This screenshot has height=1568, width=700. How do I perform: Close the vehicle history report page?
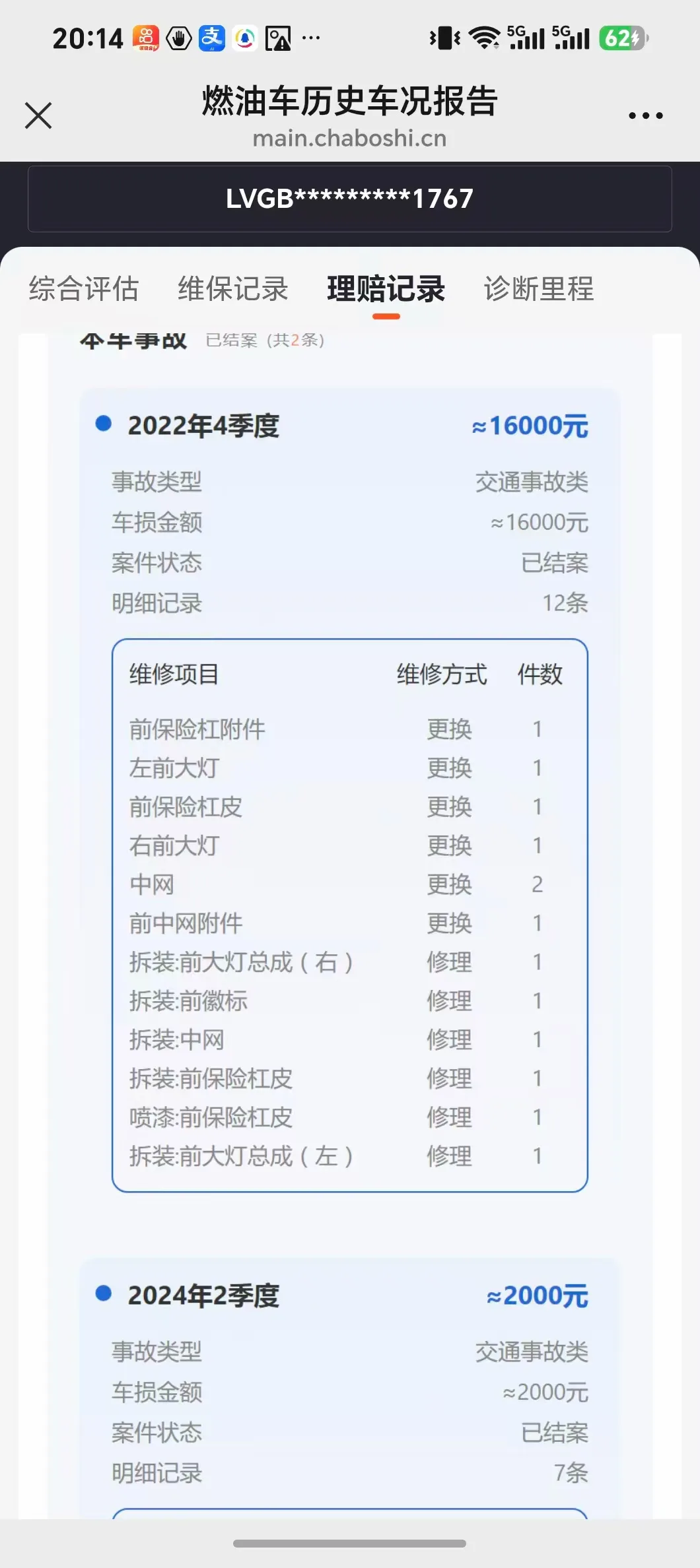tap(38, 115)
